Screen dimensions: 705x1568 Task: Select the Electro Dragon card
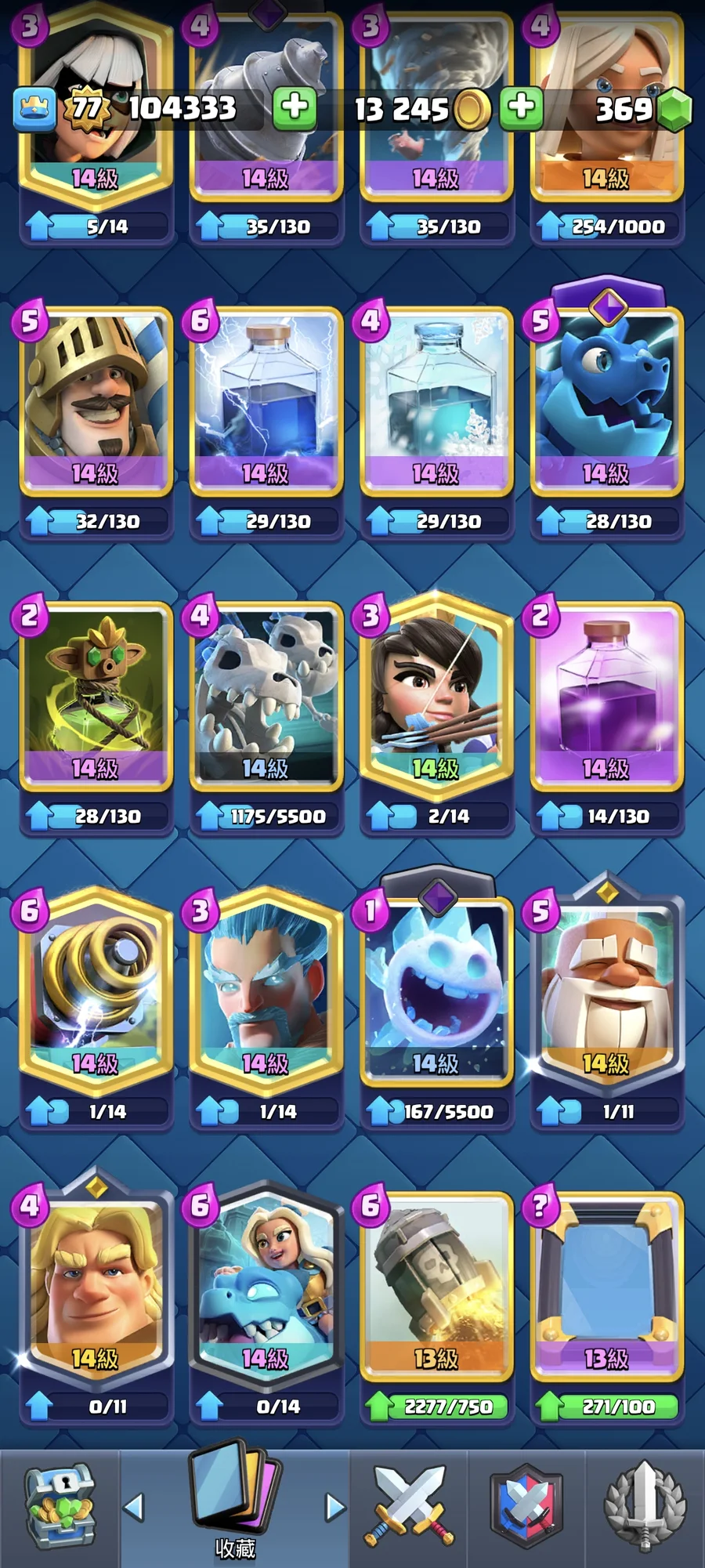606,400
